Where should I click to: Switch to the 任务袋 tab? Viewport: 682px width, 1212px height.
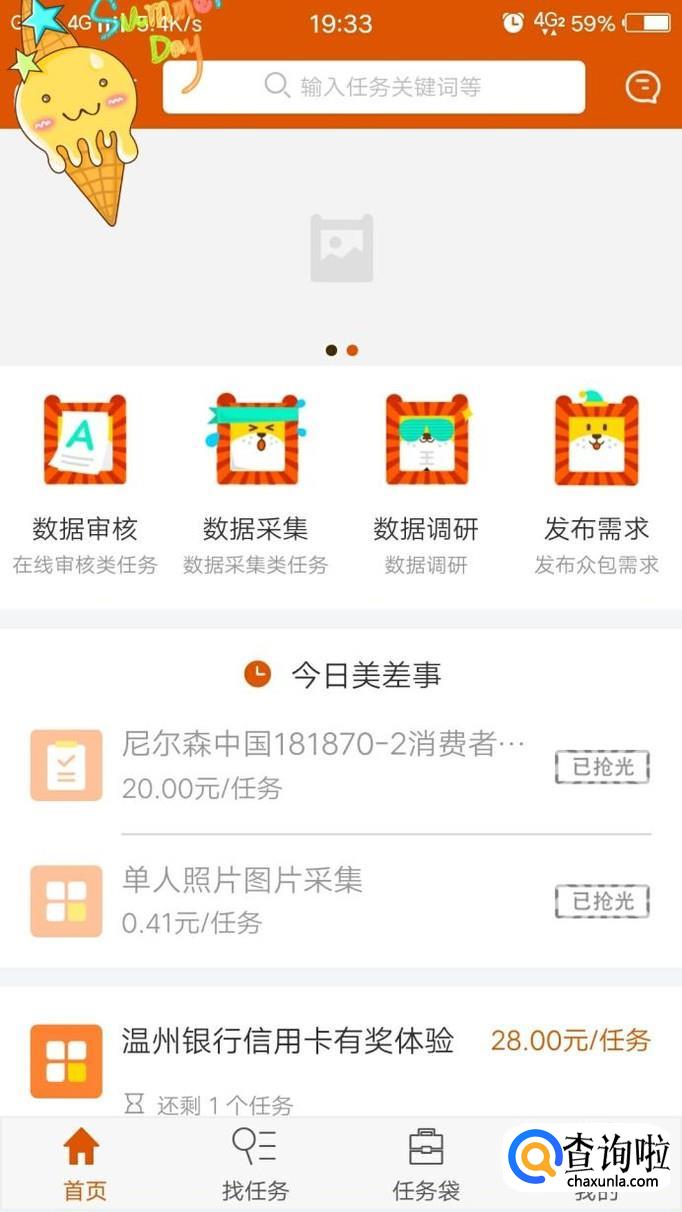pos(426,1165)
